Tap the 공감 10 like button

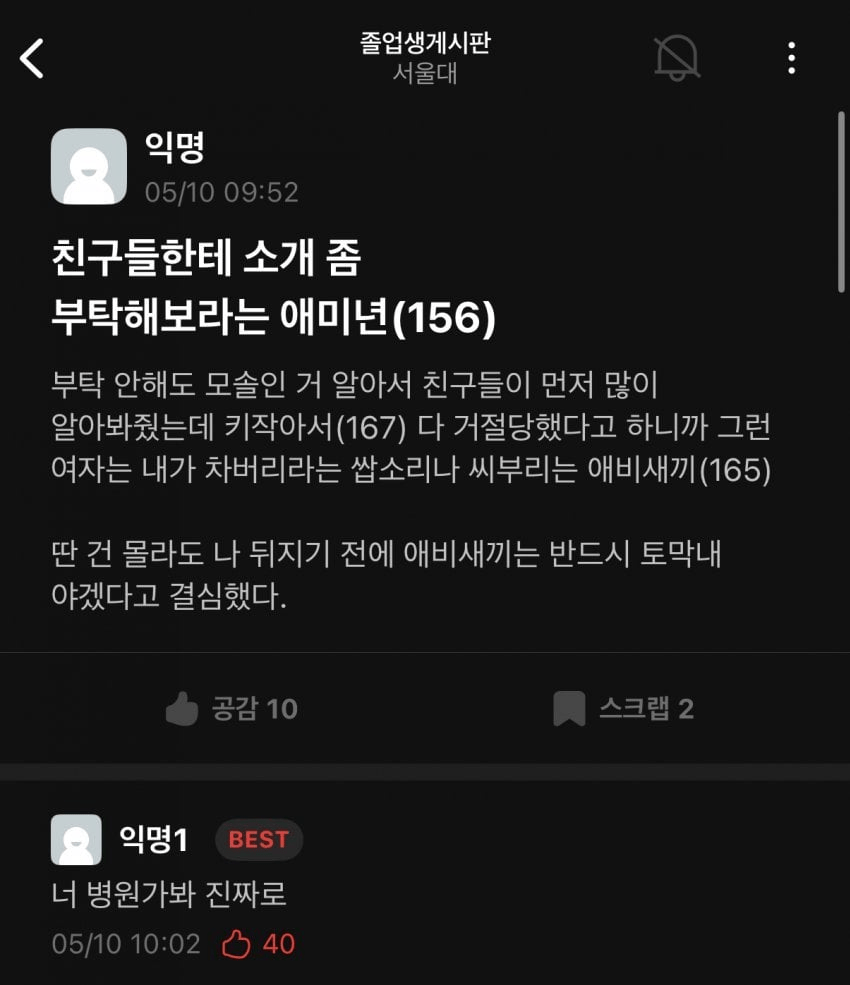click(x=232, y=709)
